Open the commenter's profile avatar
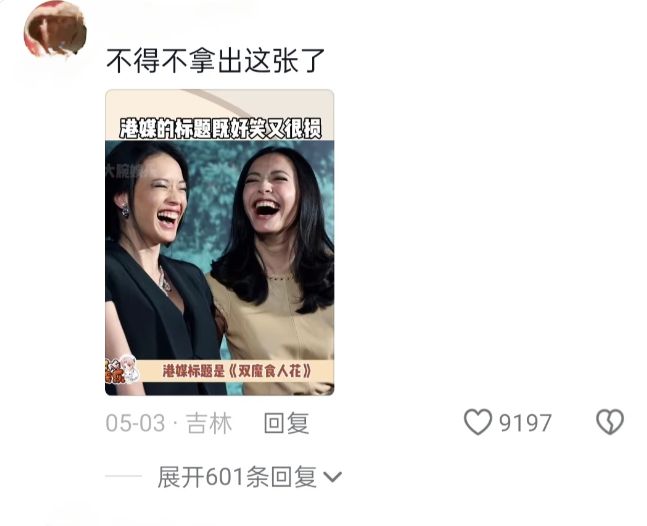 [54, 29]
